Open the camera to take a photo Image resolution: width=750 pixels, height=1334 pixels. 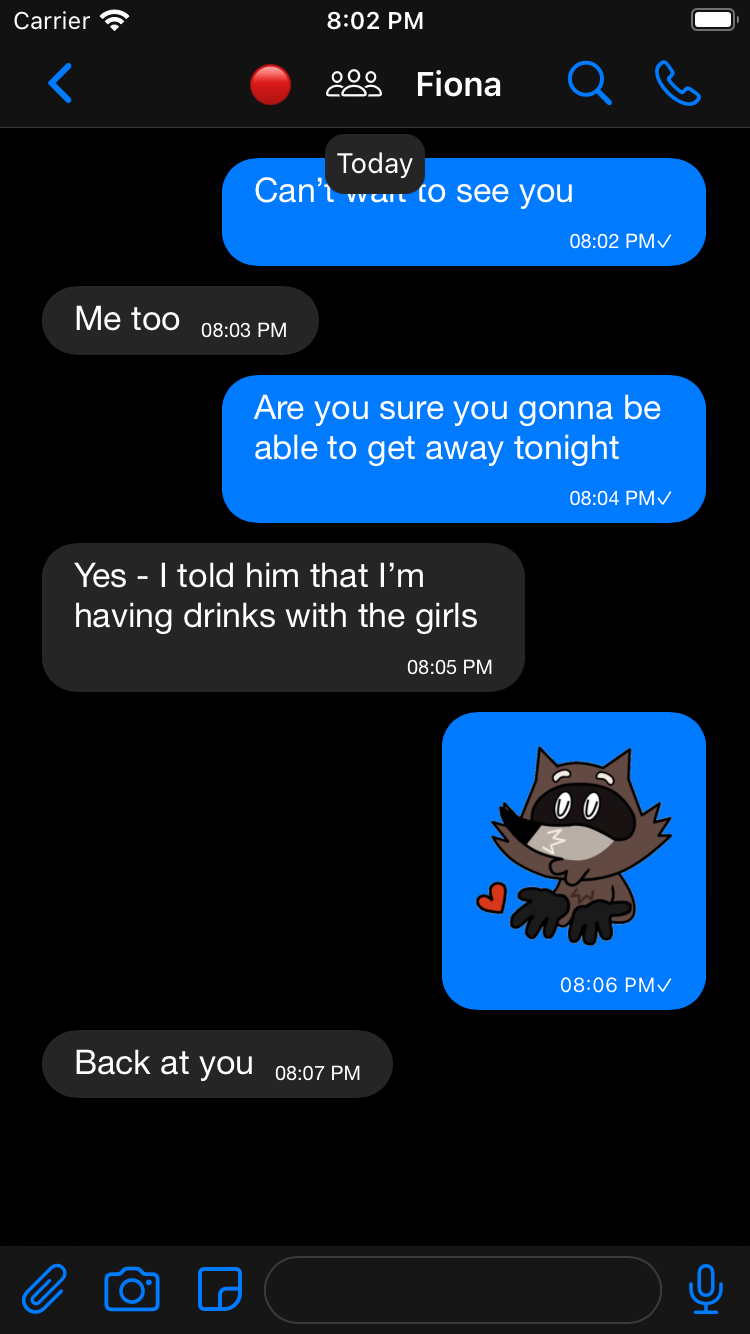pos(132,1289)
